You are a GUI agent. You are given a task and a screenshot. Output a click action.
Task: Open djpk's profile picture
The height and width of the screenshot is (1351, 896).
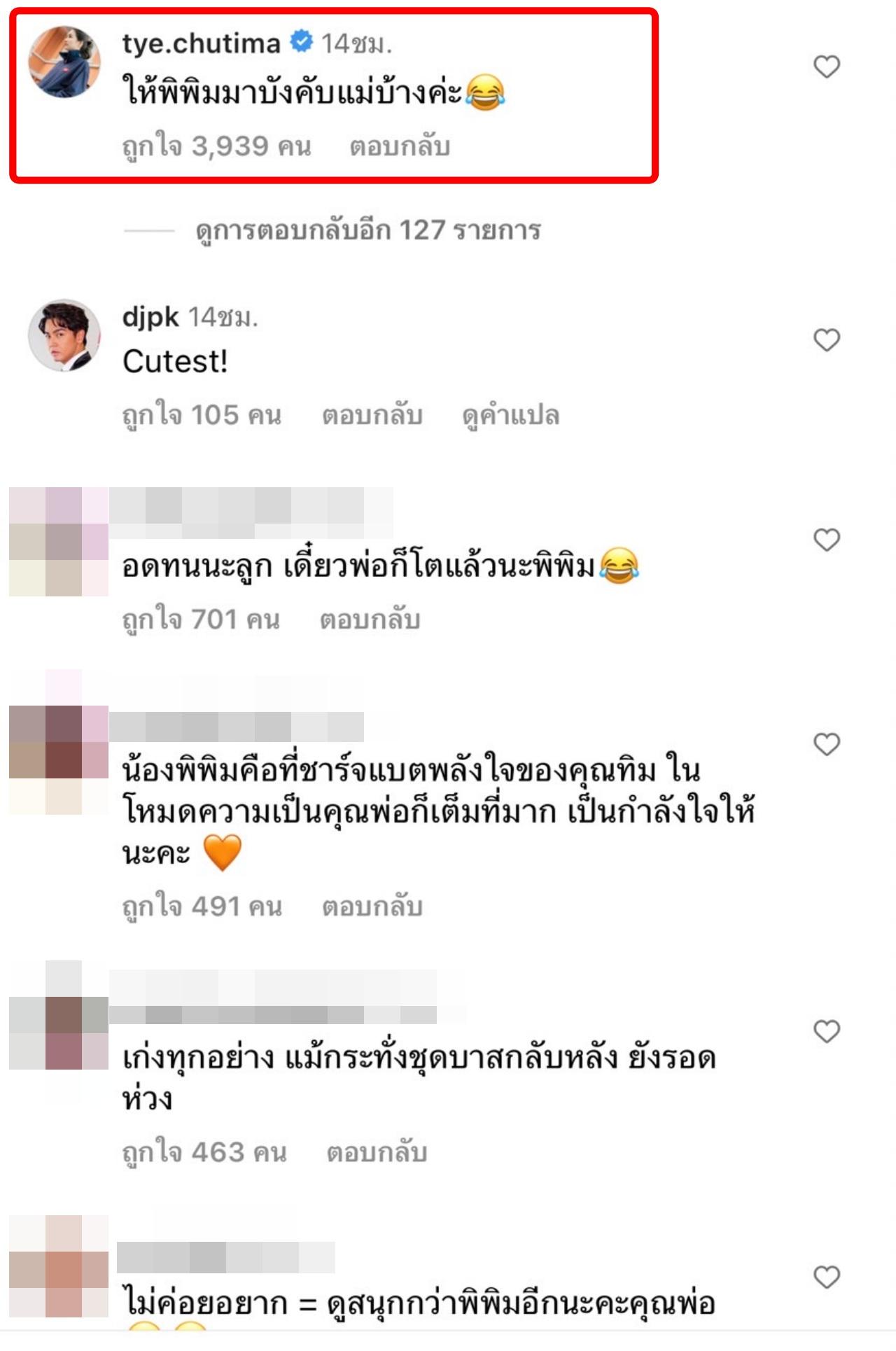point(64,335)
